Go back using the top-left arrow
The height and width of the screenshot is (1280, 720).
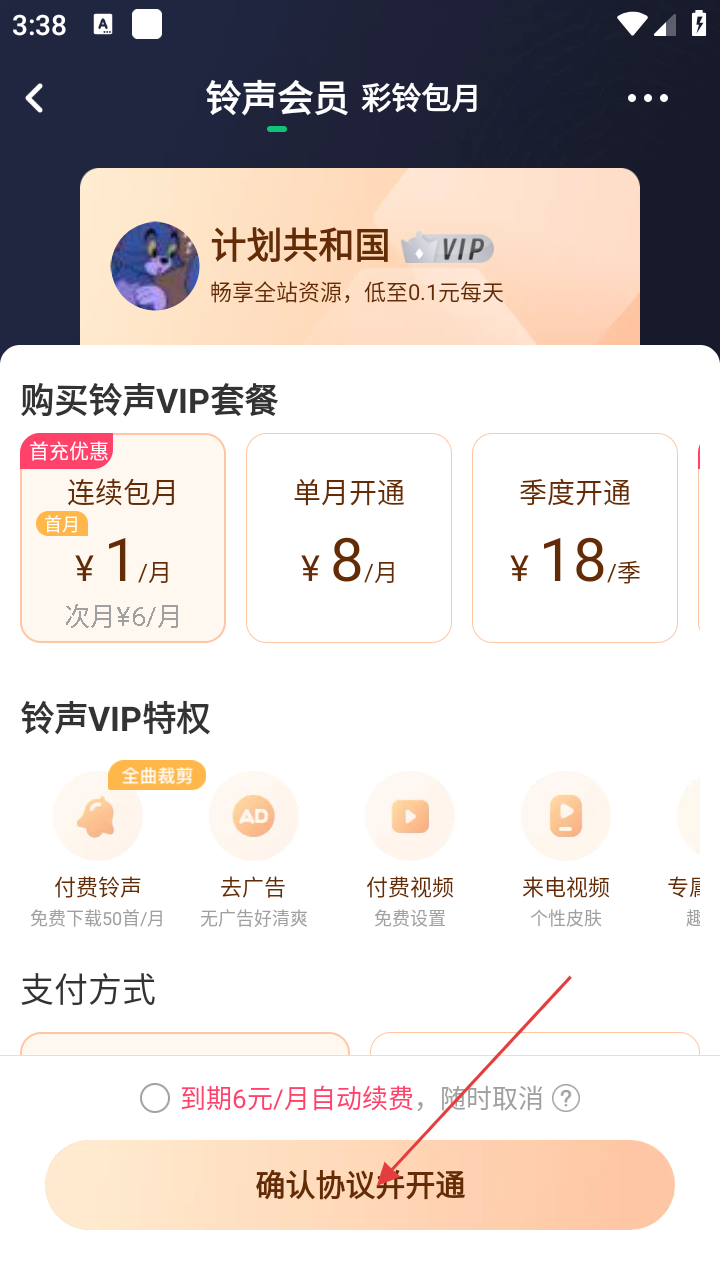35,98
